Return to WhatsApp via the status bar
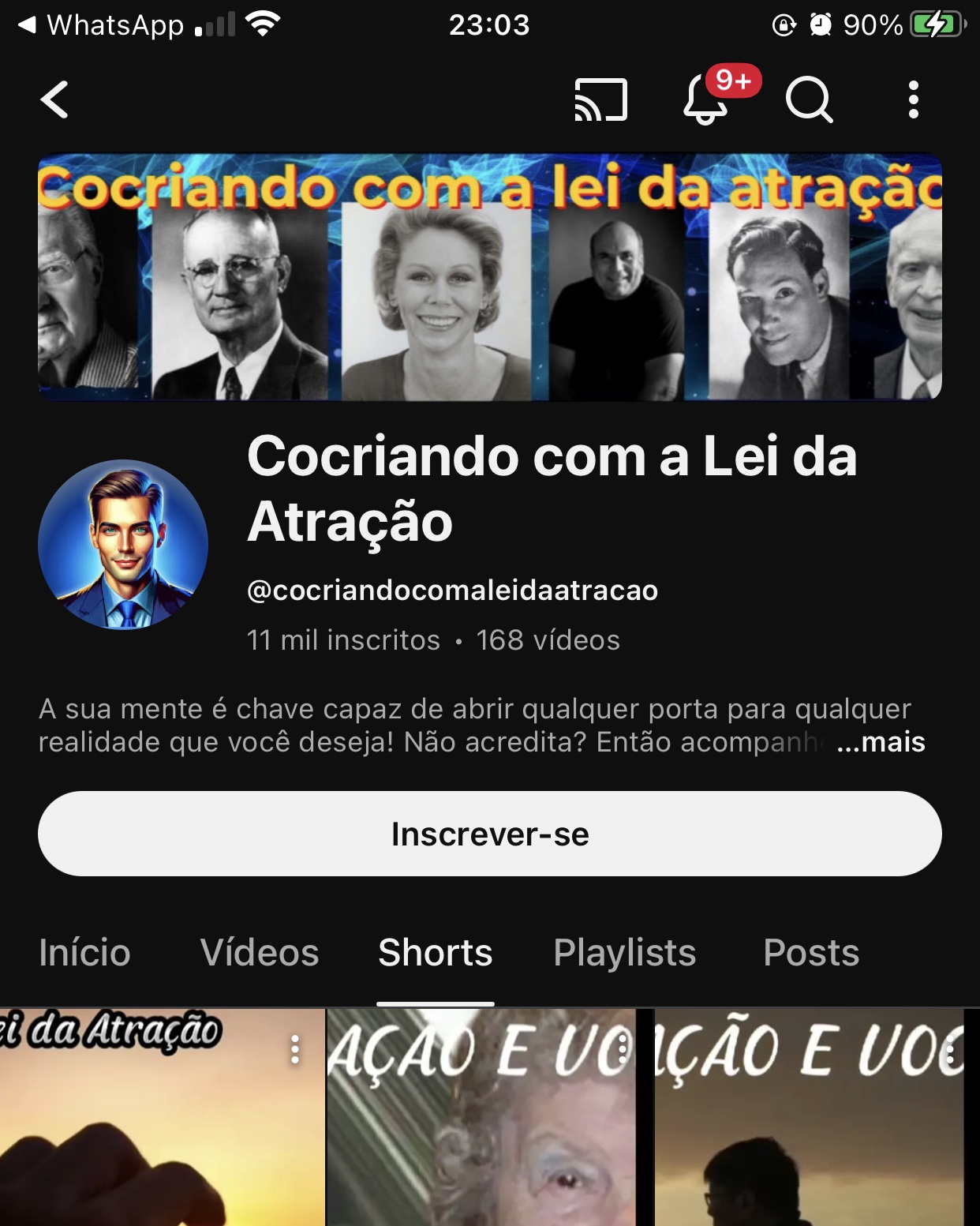The image size is (980, 1226). point(101,25)
